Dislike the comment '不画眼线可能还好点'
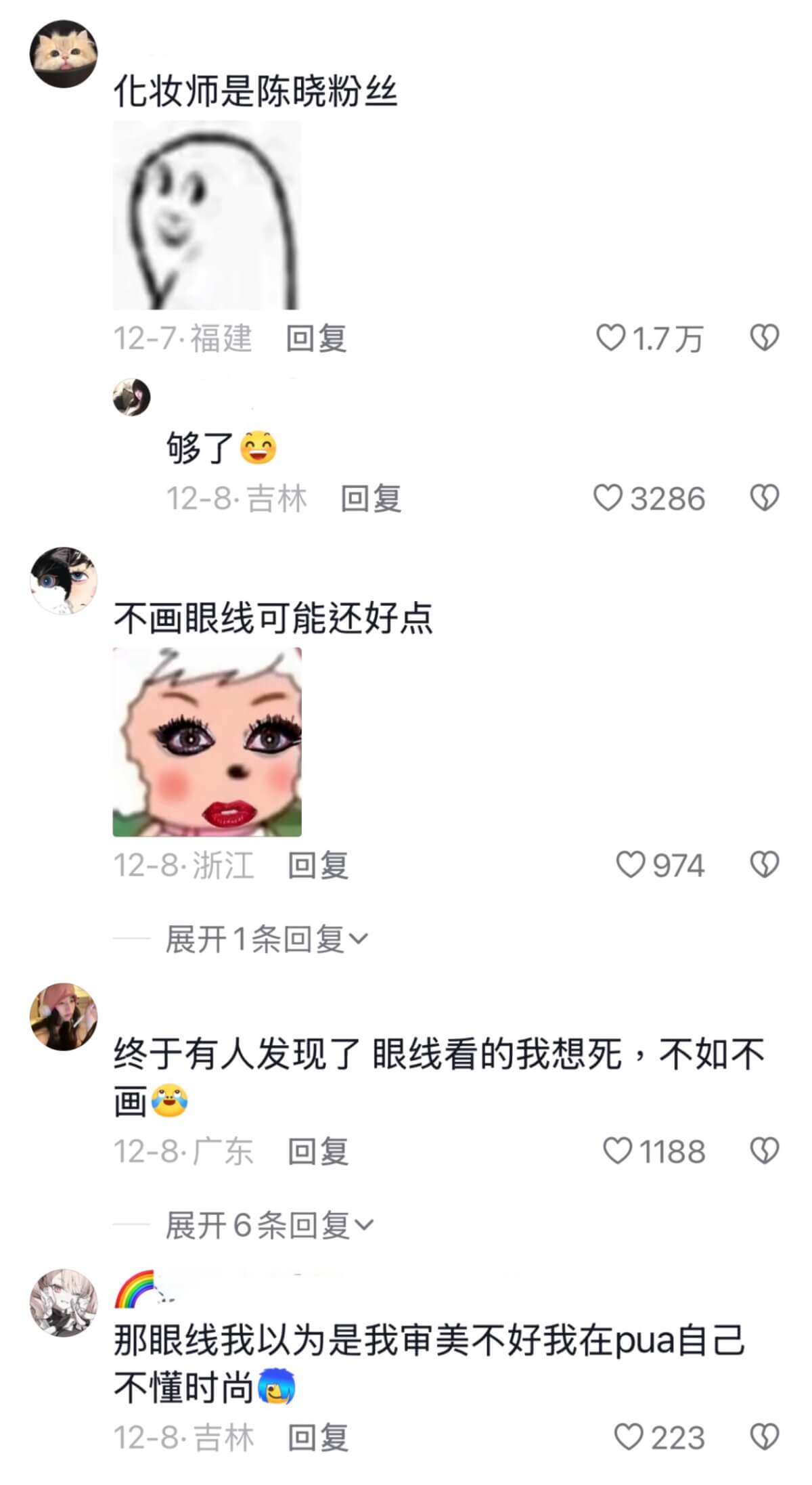This screenshot has width=812, height=1485. pos(764,864)
